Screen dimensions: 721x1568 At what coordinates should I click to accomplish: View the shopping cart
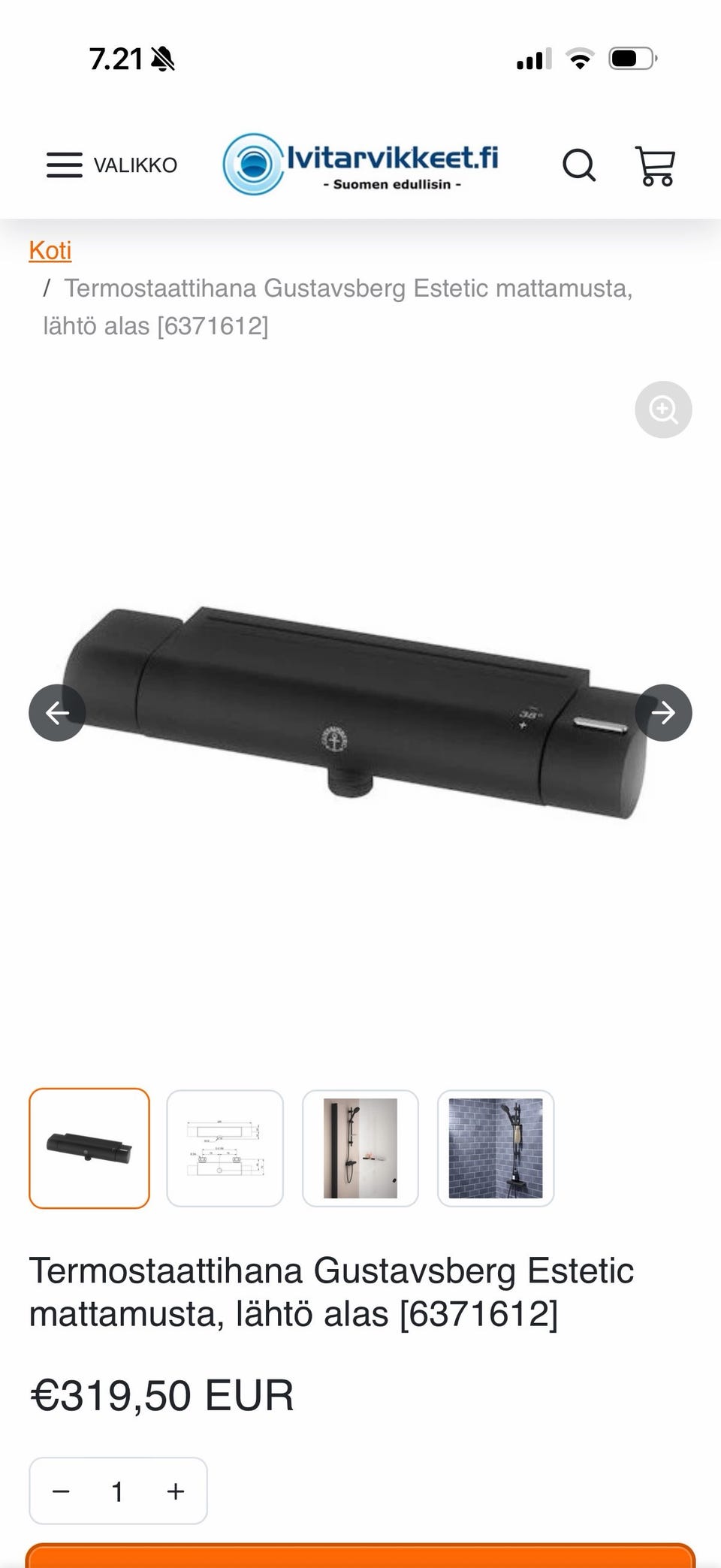point(655,165)
